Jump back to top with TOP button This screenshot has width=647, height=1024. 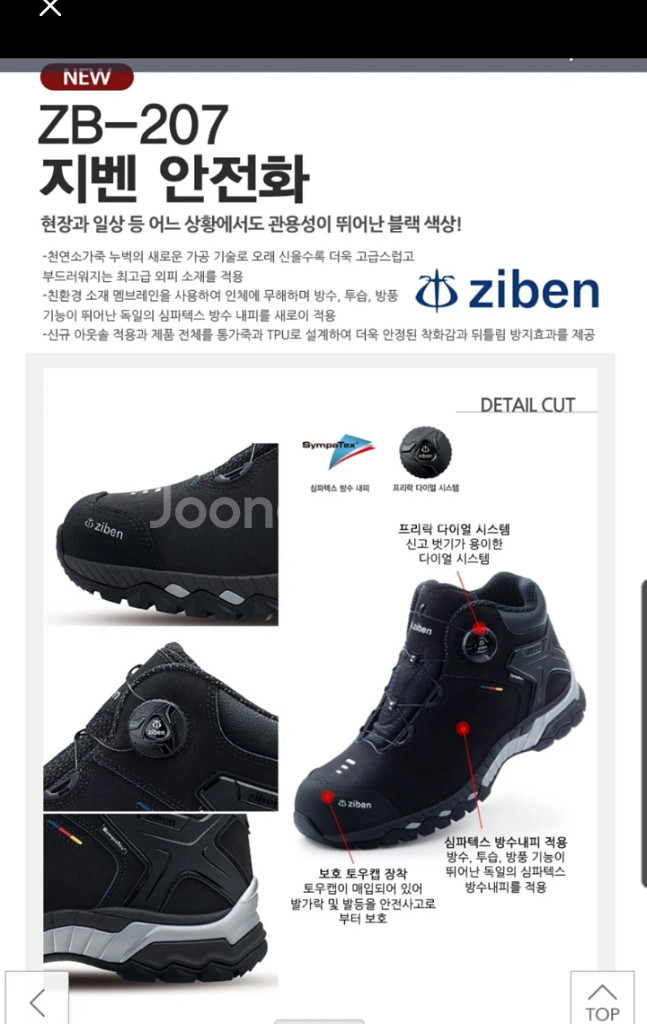pos(602,1000)
